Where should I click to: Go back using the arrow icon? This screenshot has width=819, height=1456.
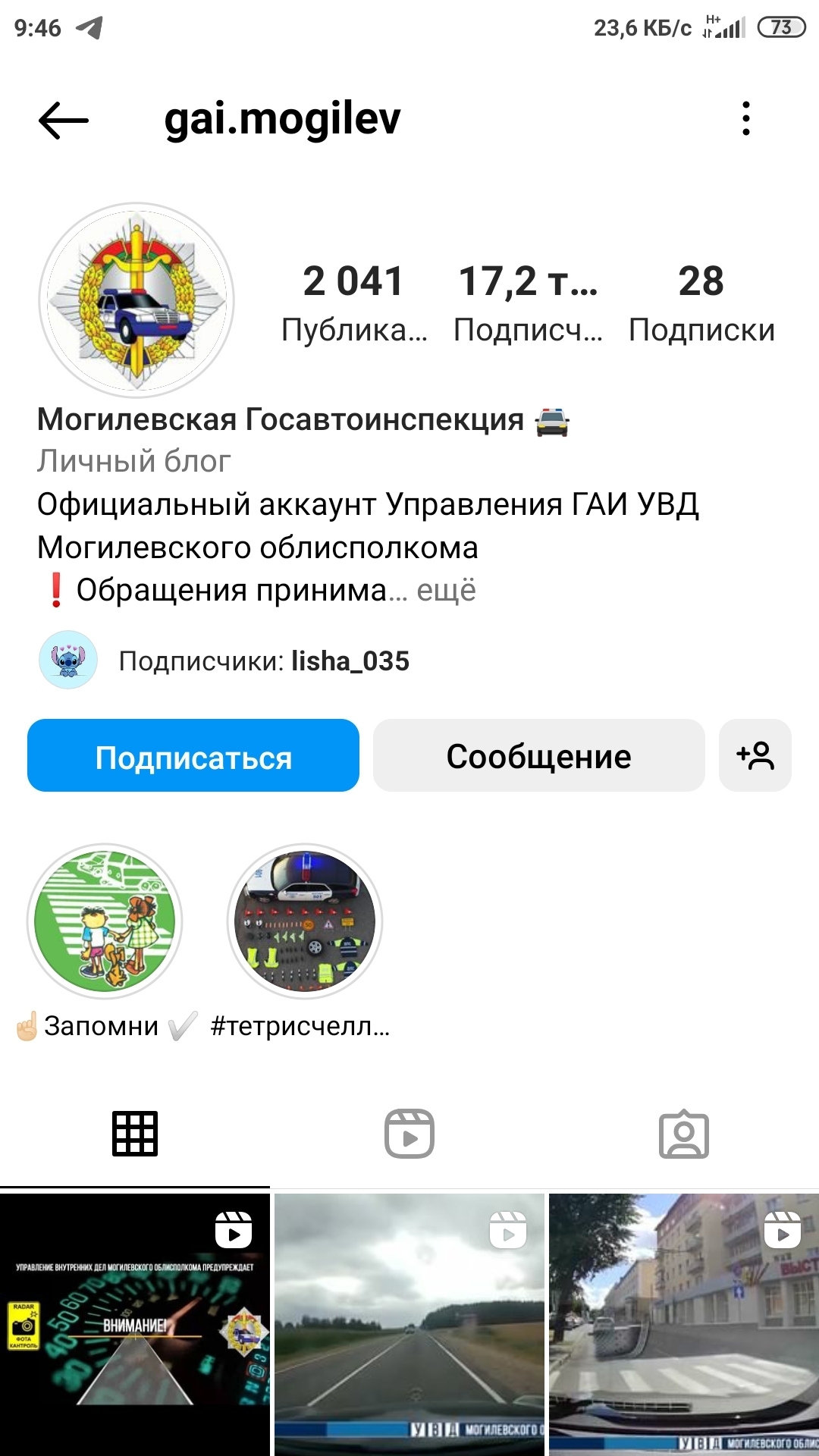[x=64, y=120]
